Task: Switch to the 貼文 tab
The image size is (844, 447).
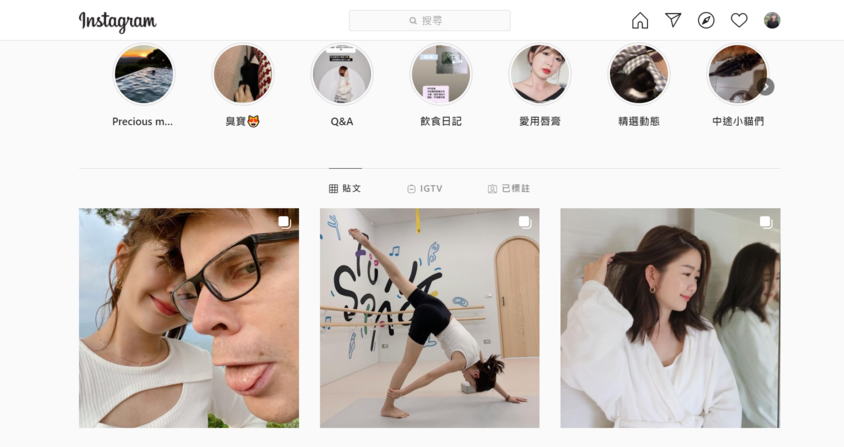Action: pyautogui.click(x=345, y=188)
